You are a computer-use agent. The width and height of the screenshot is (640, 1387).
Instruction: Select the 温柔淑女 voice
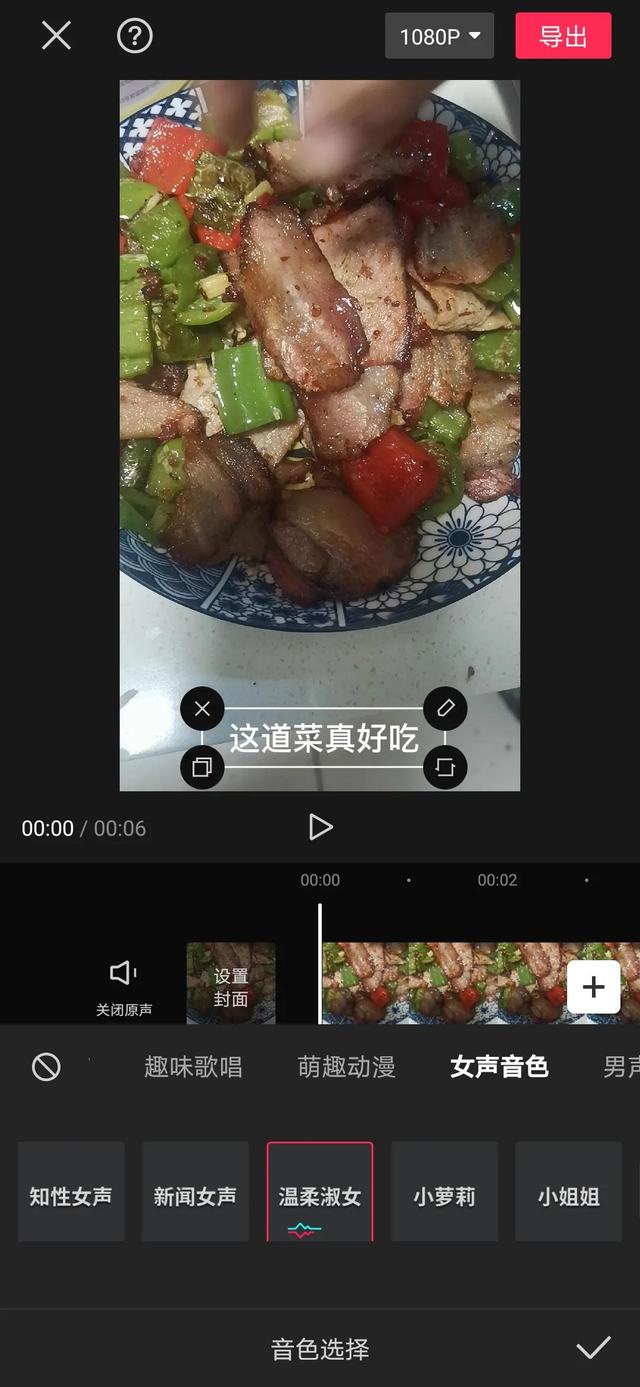click(x=320, y=1195)
